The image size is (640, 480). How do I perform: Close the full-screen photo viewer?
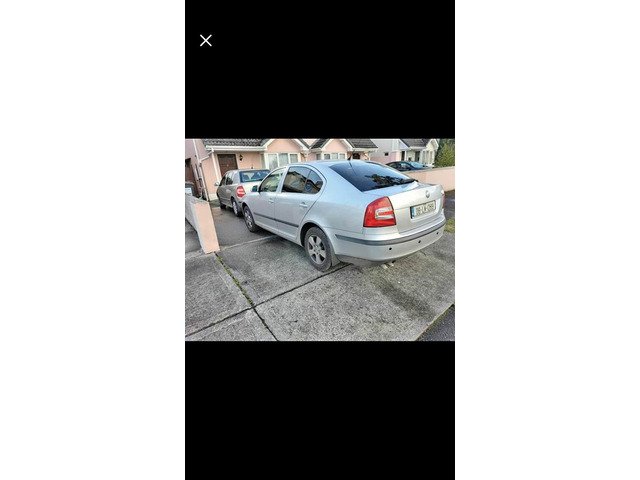(x=206, y=41)
